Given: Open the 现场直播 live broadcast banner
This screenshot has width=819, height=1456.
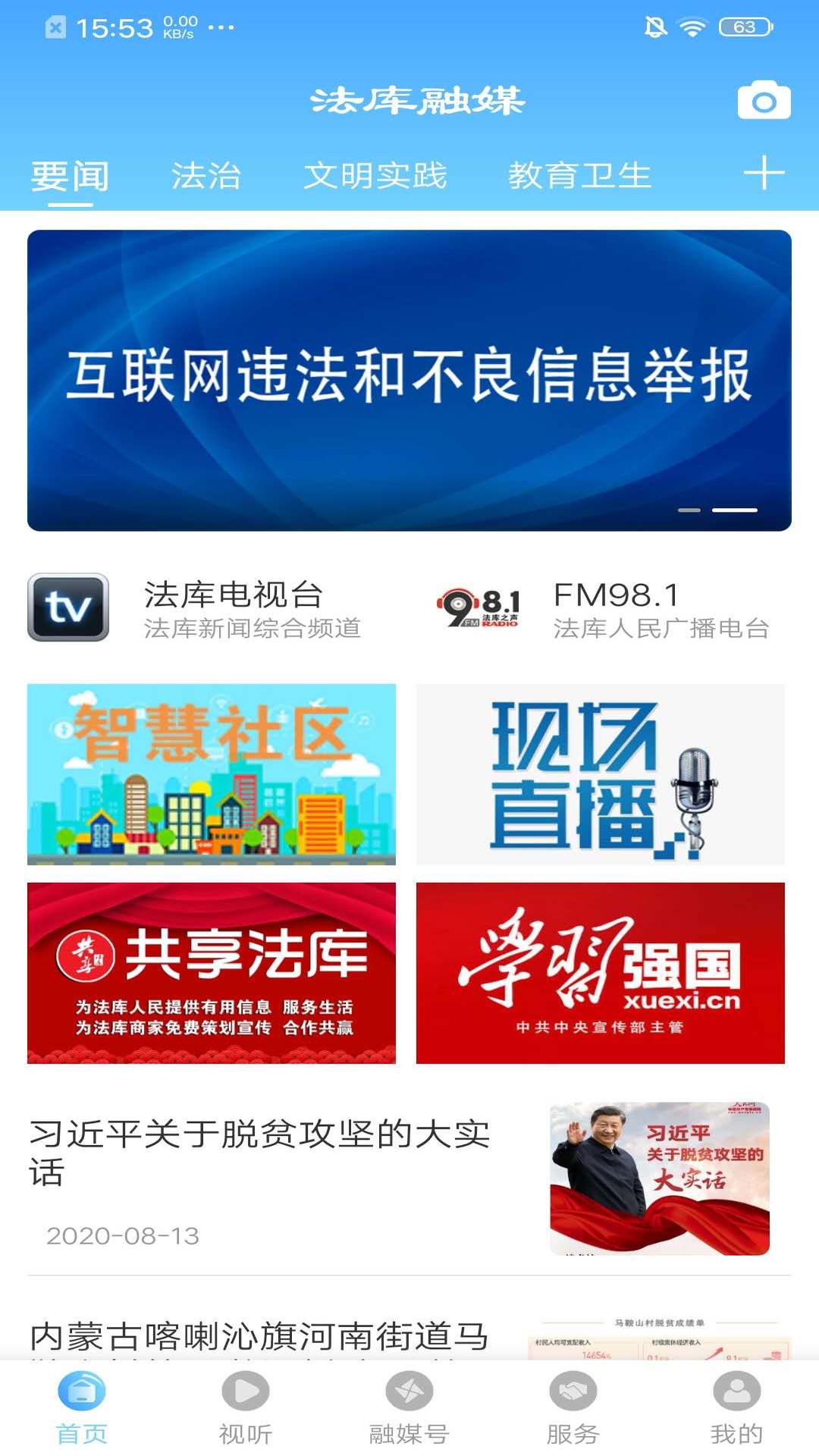Looking at the screenshot, I should pyautogui.click(x=607, y=775).
